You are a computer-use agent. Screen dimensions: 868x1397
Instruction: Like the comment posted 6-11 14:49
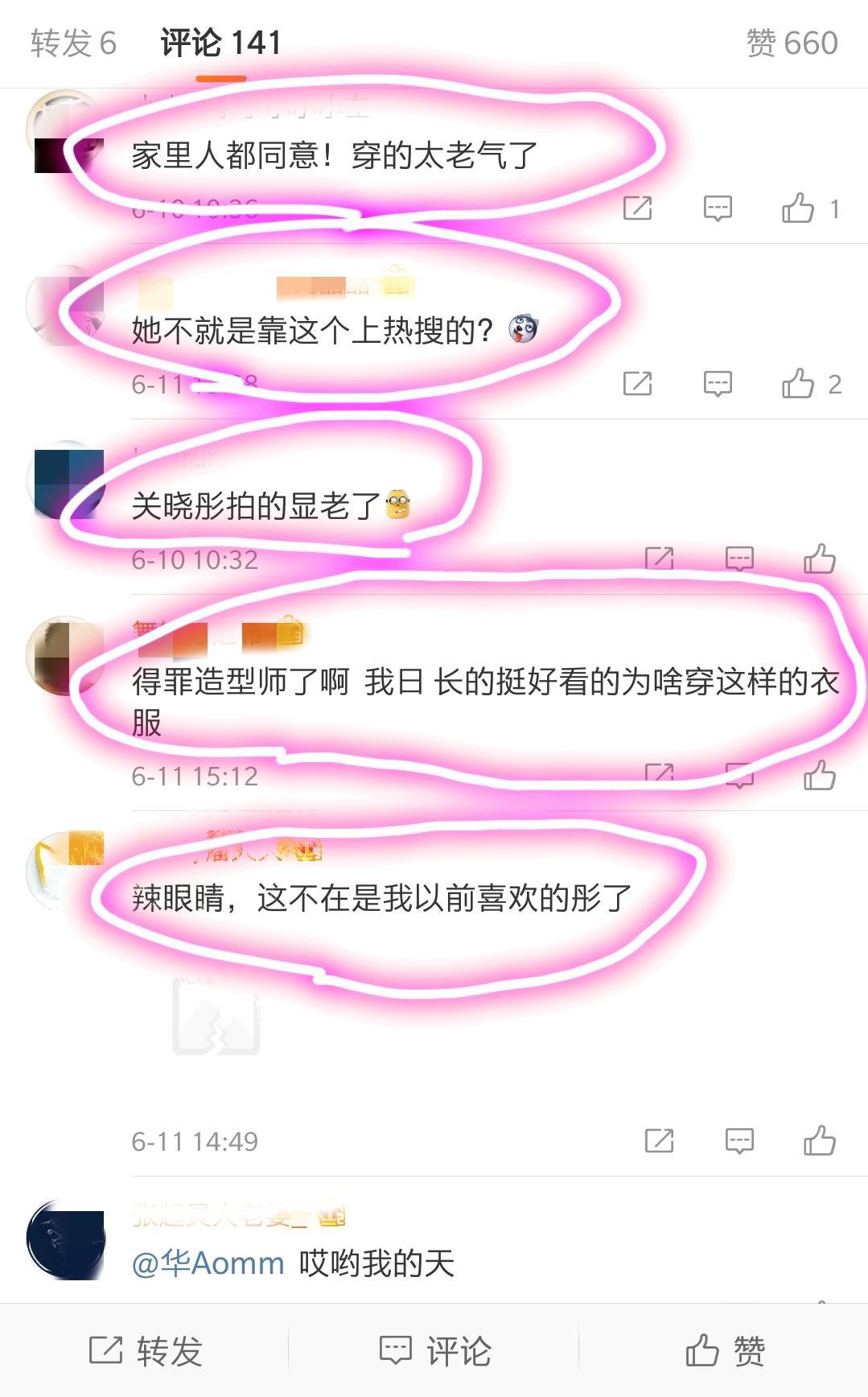point(819,1141)
